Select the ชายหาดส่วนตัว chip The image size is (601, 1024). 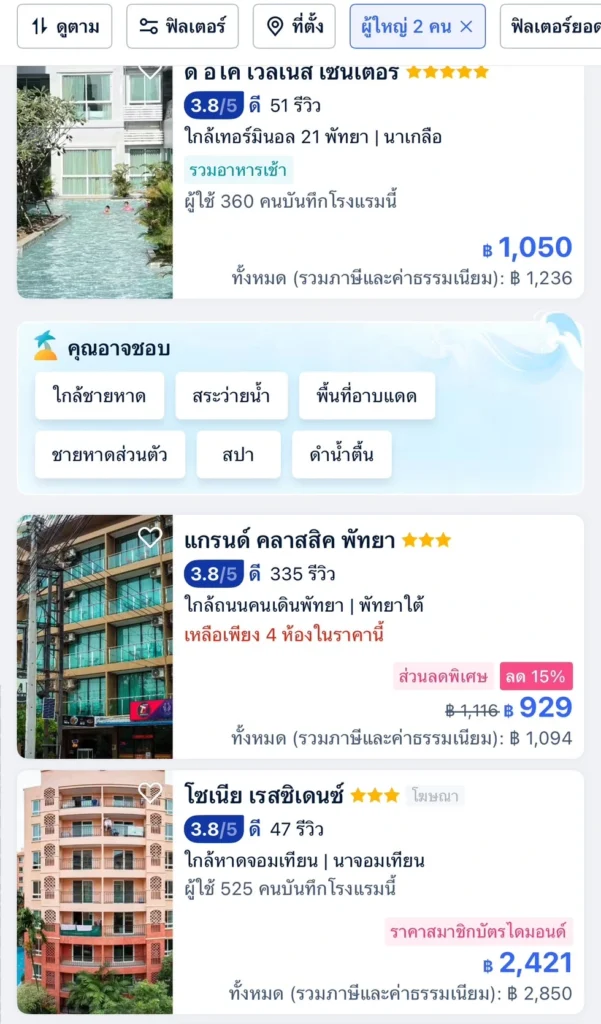pyautogui.click(x=110, y=455)
